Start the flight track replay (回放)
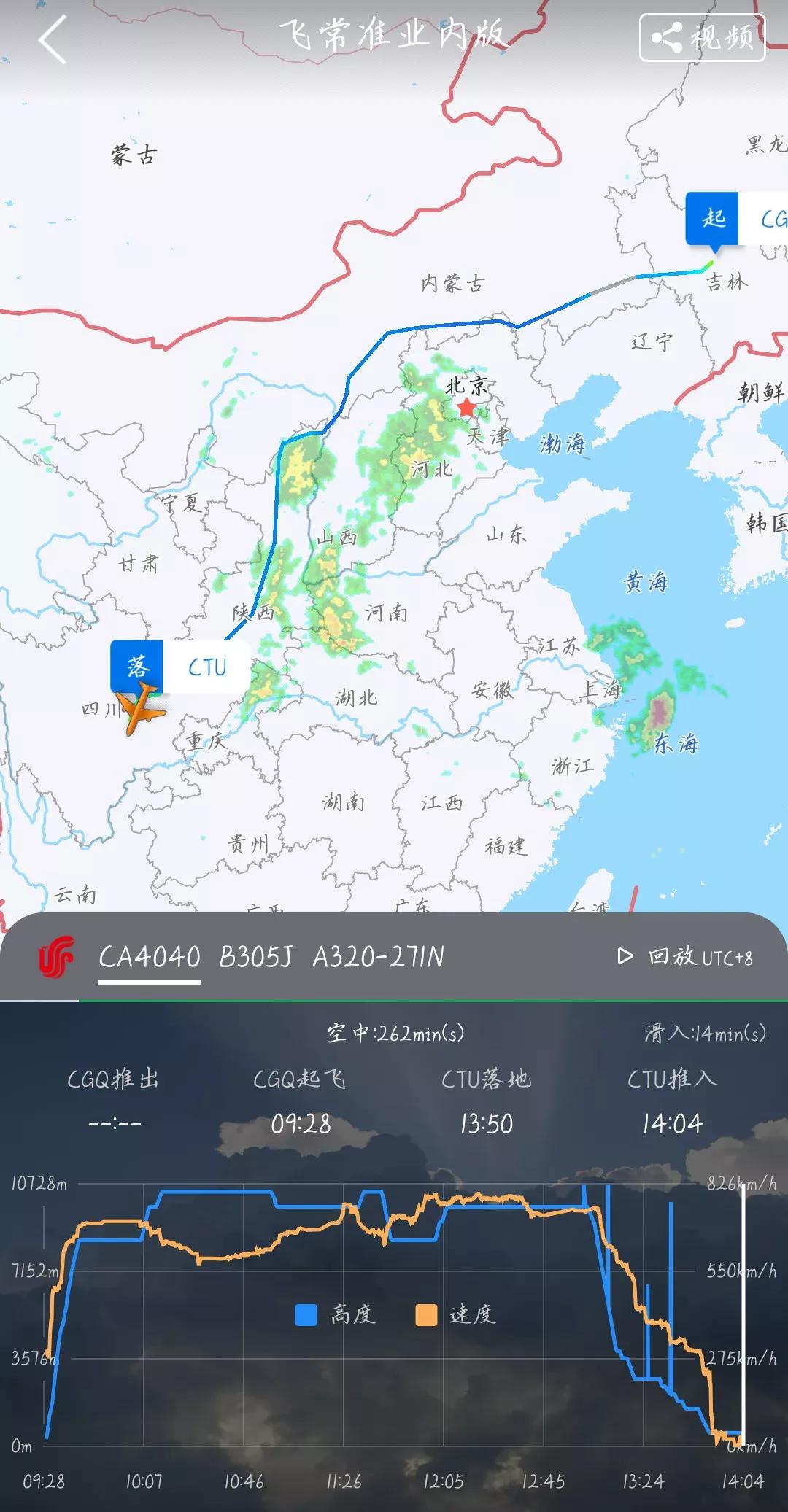 click(x=686, y=956)
